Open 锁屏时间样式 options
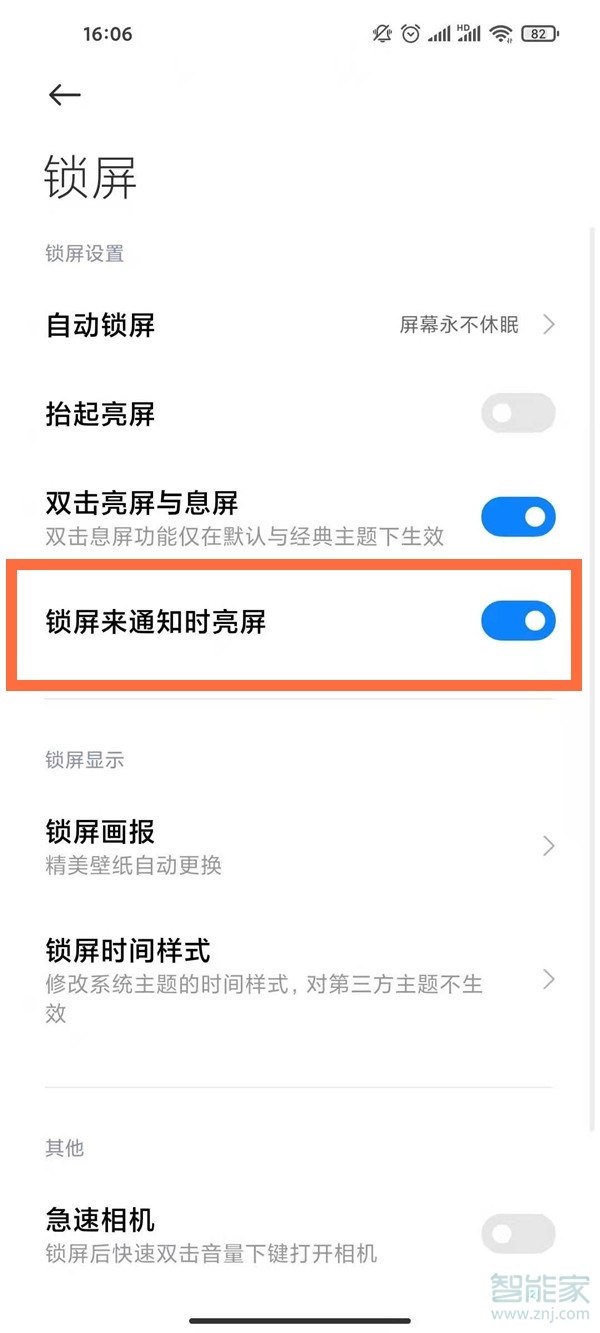Screen dimensions: 600x1333 (x=298, y=979)
